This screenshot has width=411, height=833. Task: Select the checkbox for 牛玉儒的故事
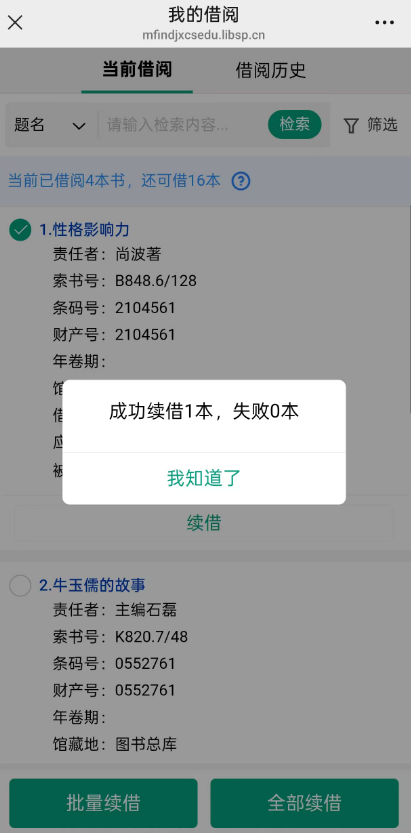(20, 586)
